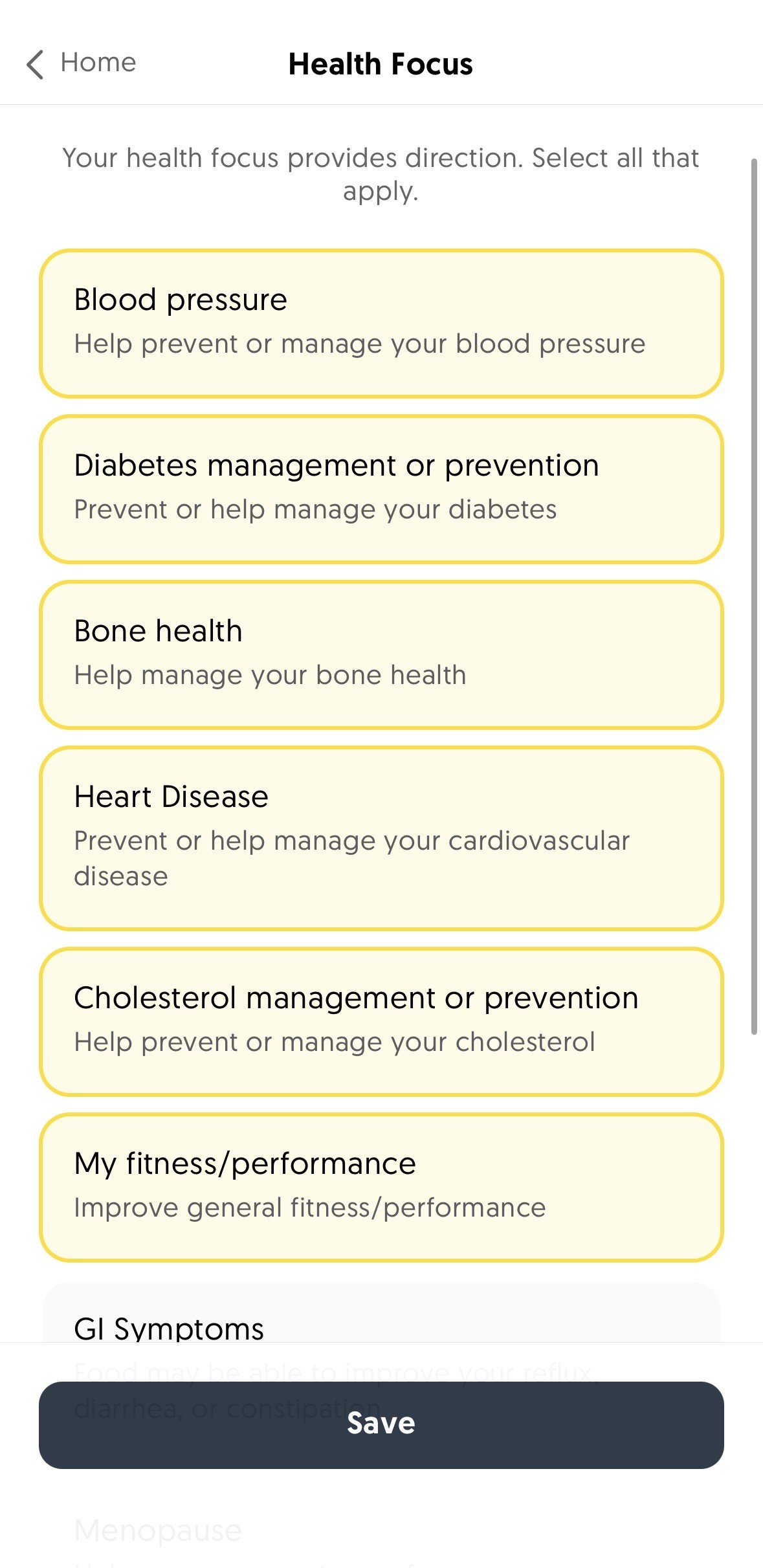Viewport: 763px width, 1568px height.
Task: Save the health focus selections
Action: 381,1424
